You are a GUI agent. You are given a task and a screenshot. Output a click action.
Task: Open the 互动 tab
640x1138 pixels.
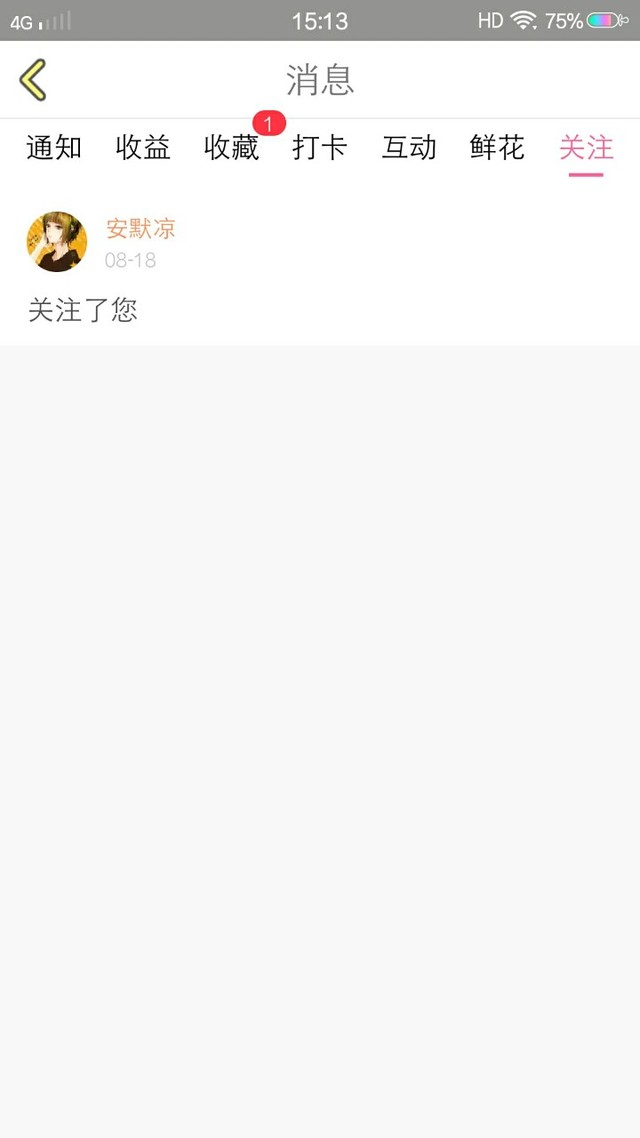(x=409, y=147)
